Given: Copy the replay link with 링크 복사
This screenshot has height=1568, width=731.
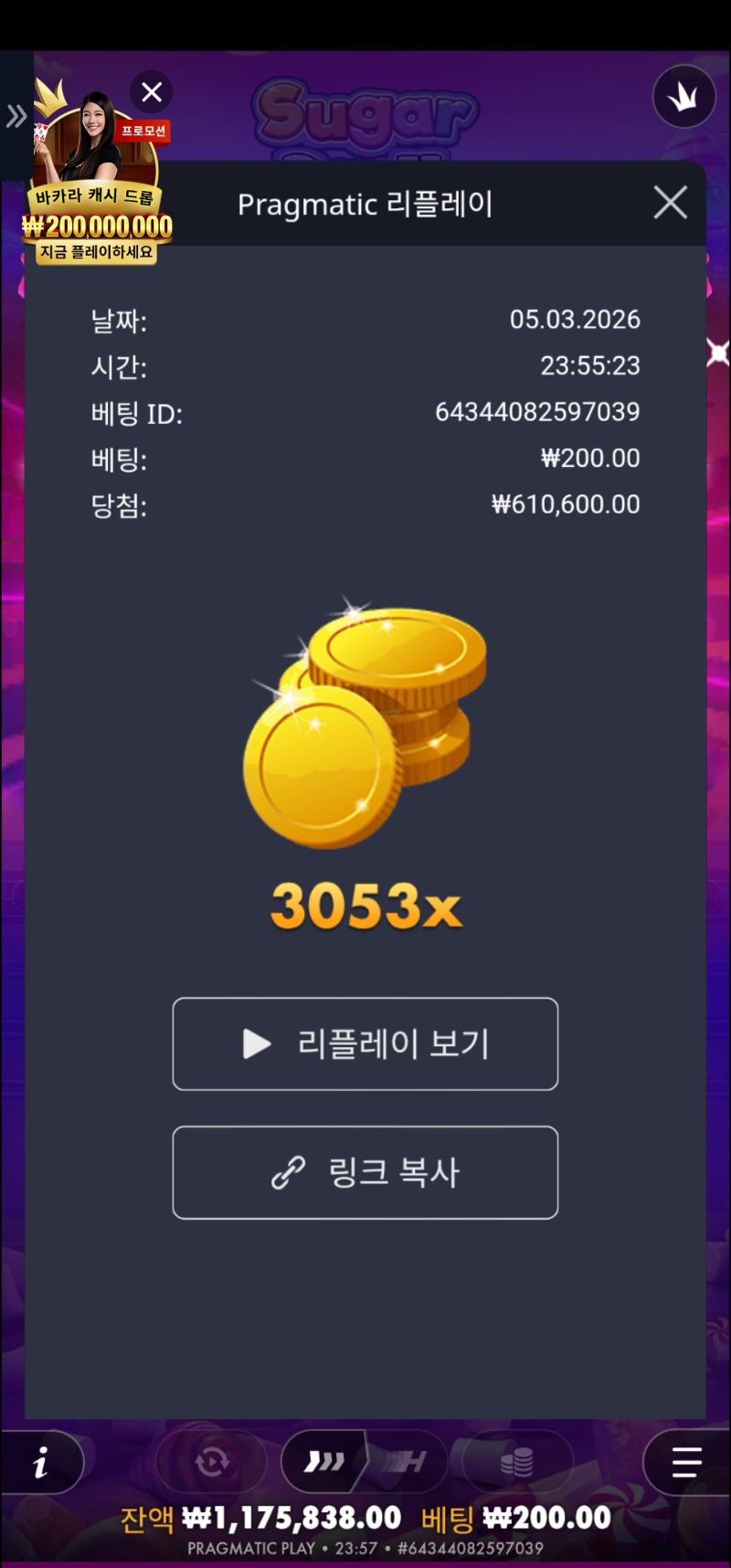Looking at the screenshot, I should coord(365,1172).
